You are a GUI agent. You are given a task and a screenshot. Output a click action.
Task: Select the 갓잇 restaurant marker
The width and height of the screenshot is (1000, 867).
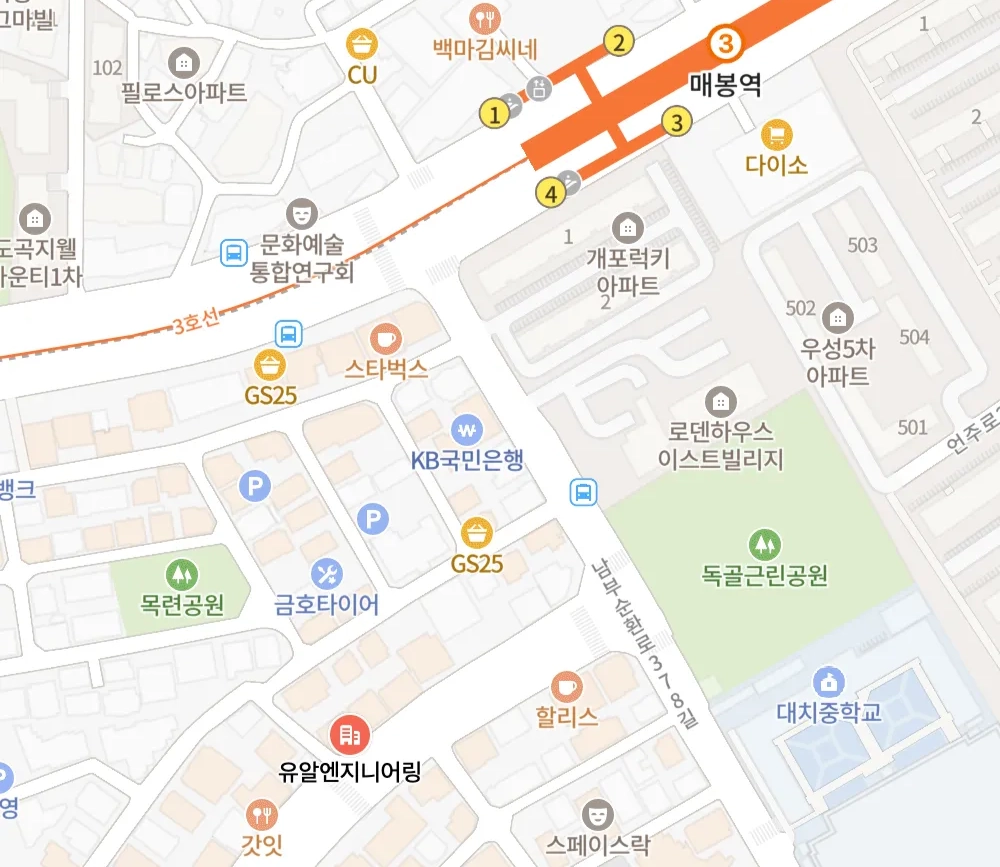(262, 815)
